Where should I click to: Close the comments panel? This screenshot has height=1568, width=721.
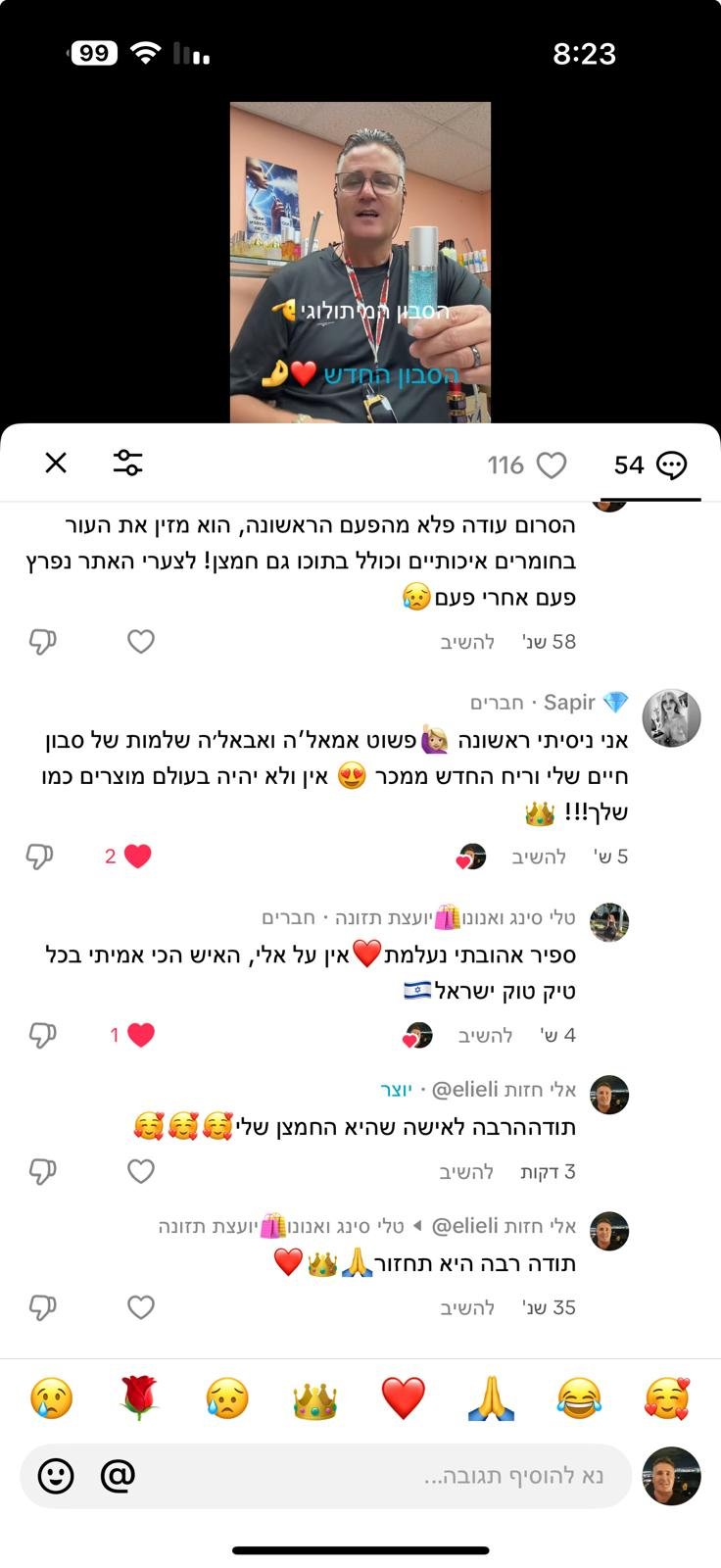(x=56, y=464)
